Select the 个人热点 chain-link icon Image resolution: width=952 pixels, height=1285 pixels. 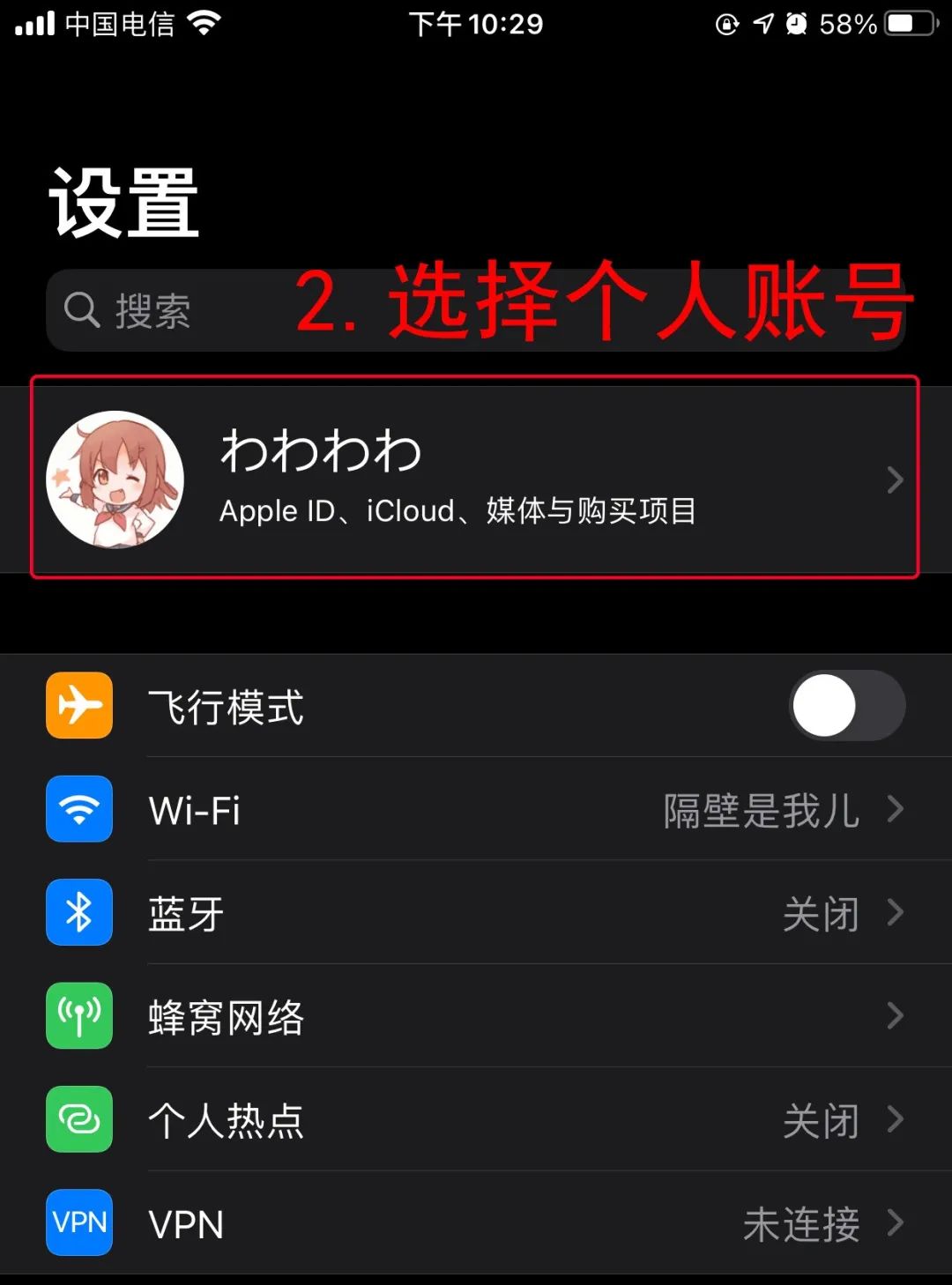[78, 1120]
